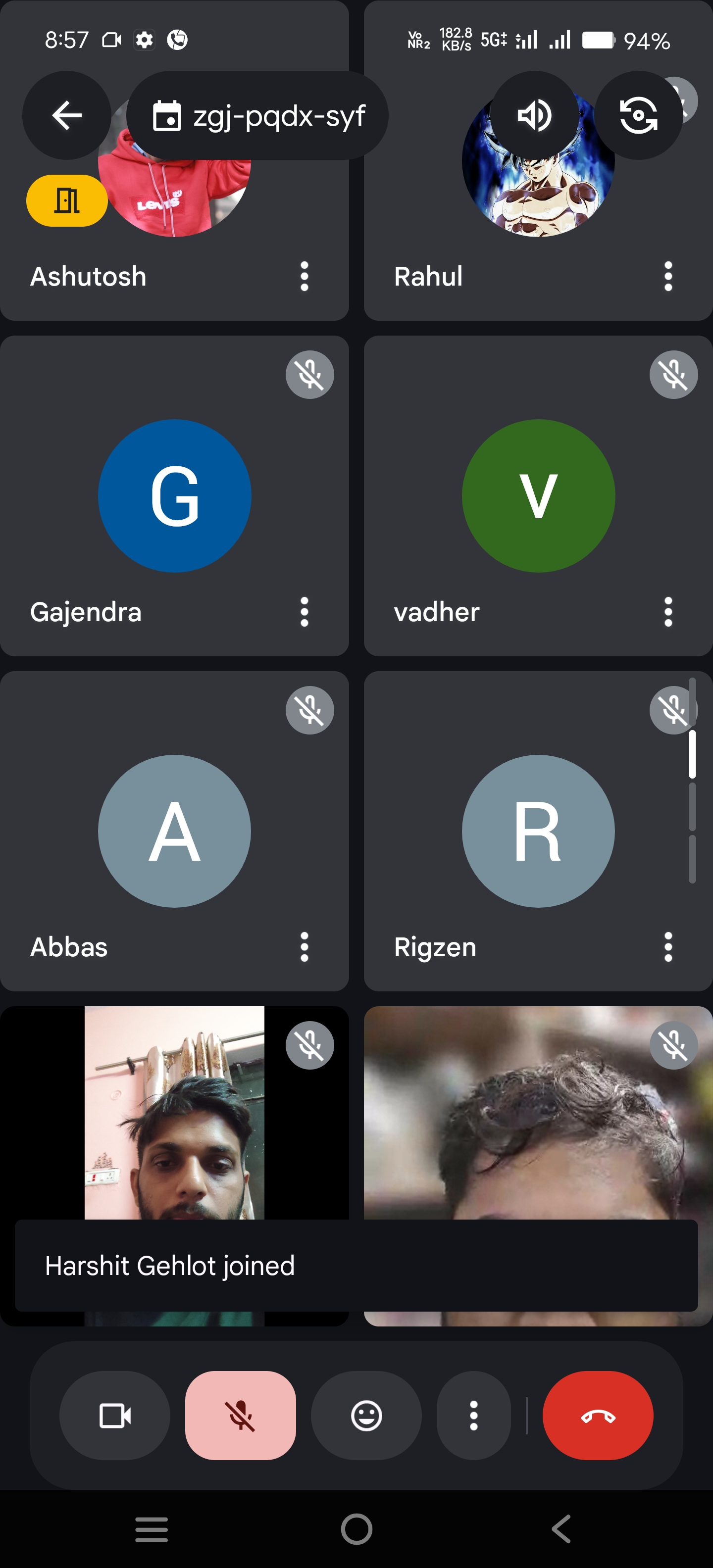Go to the home screen
This screenshot has height=1568, width=713.
[x=356, y=1529]
